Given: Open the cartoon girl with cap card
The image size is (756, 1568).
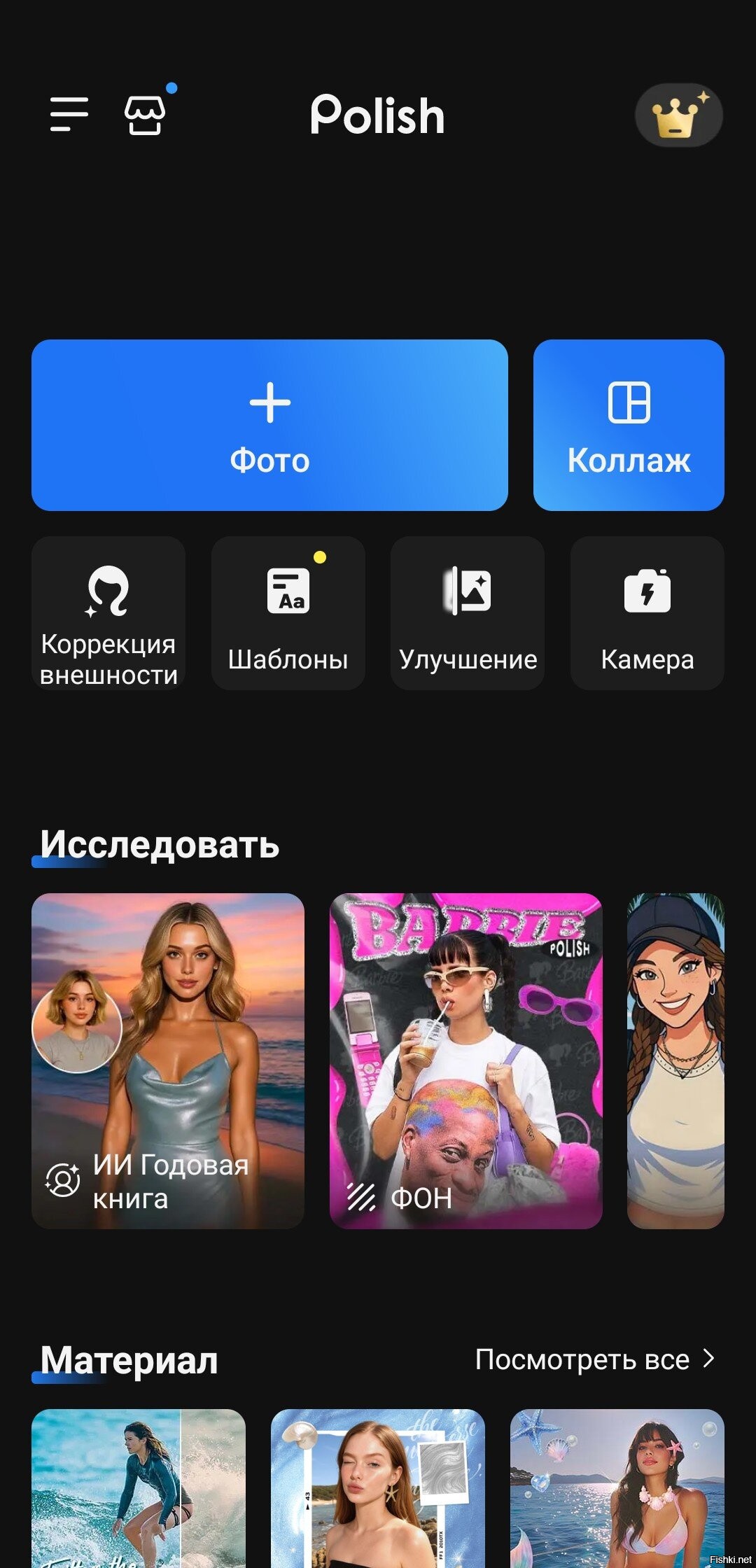Looking at the screenshot, I should tap(676, 1060).
